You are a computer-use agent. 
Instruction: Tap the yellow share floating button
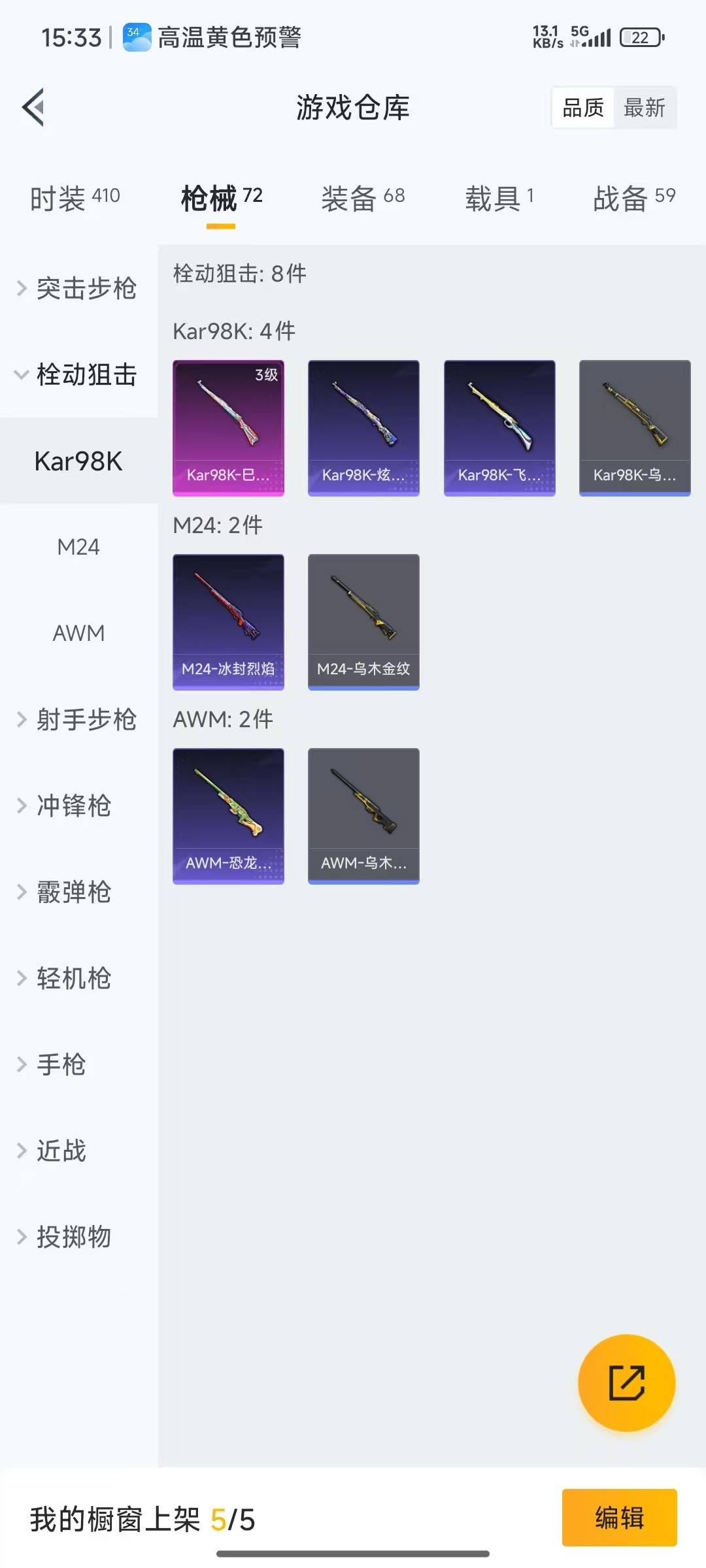tap(626, 1383)
